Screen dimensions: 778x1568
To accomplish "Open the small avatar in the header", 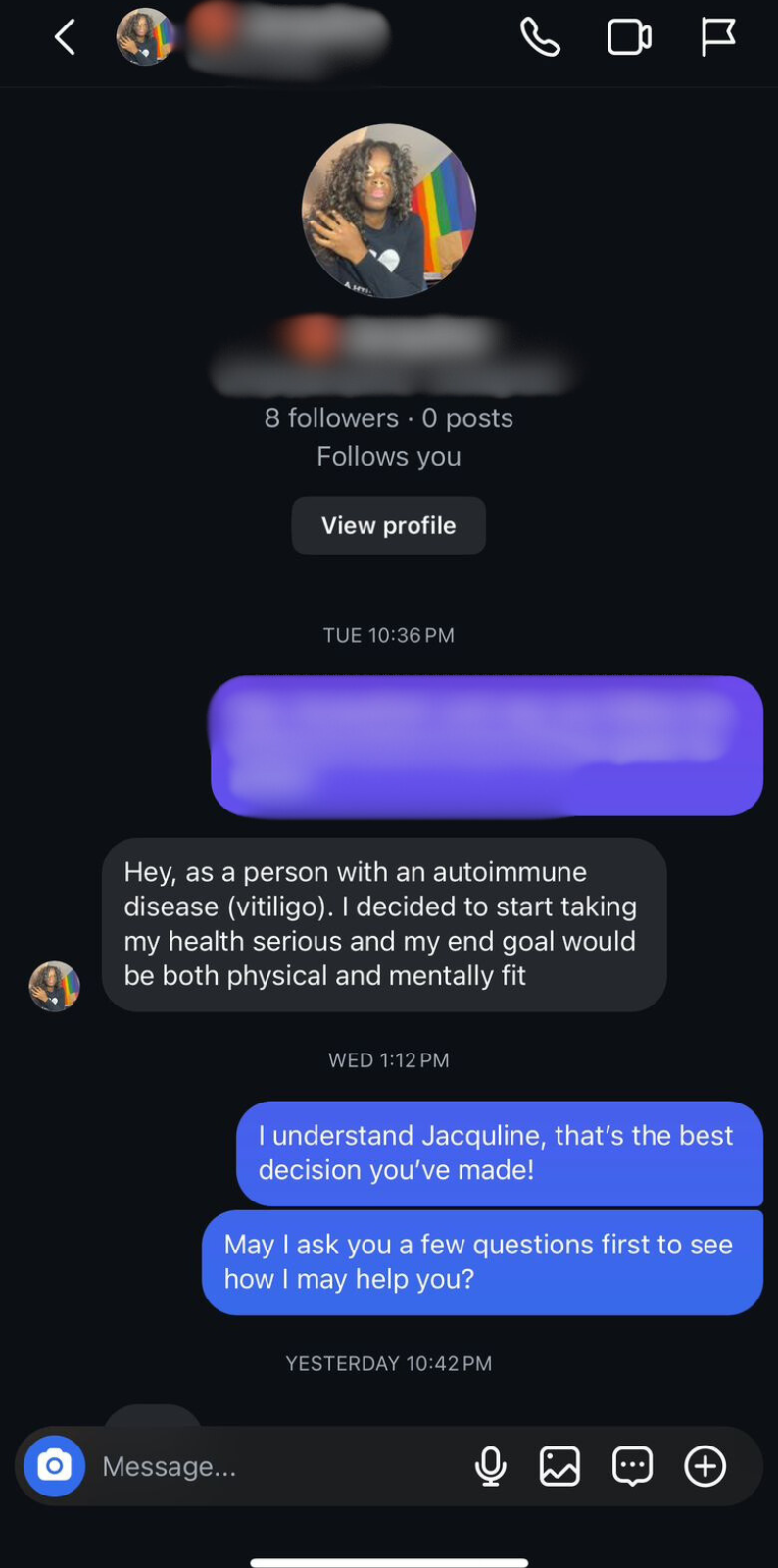I will click(x=145, y=37).
